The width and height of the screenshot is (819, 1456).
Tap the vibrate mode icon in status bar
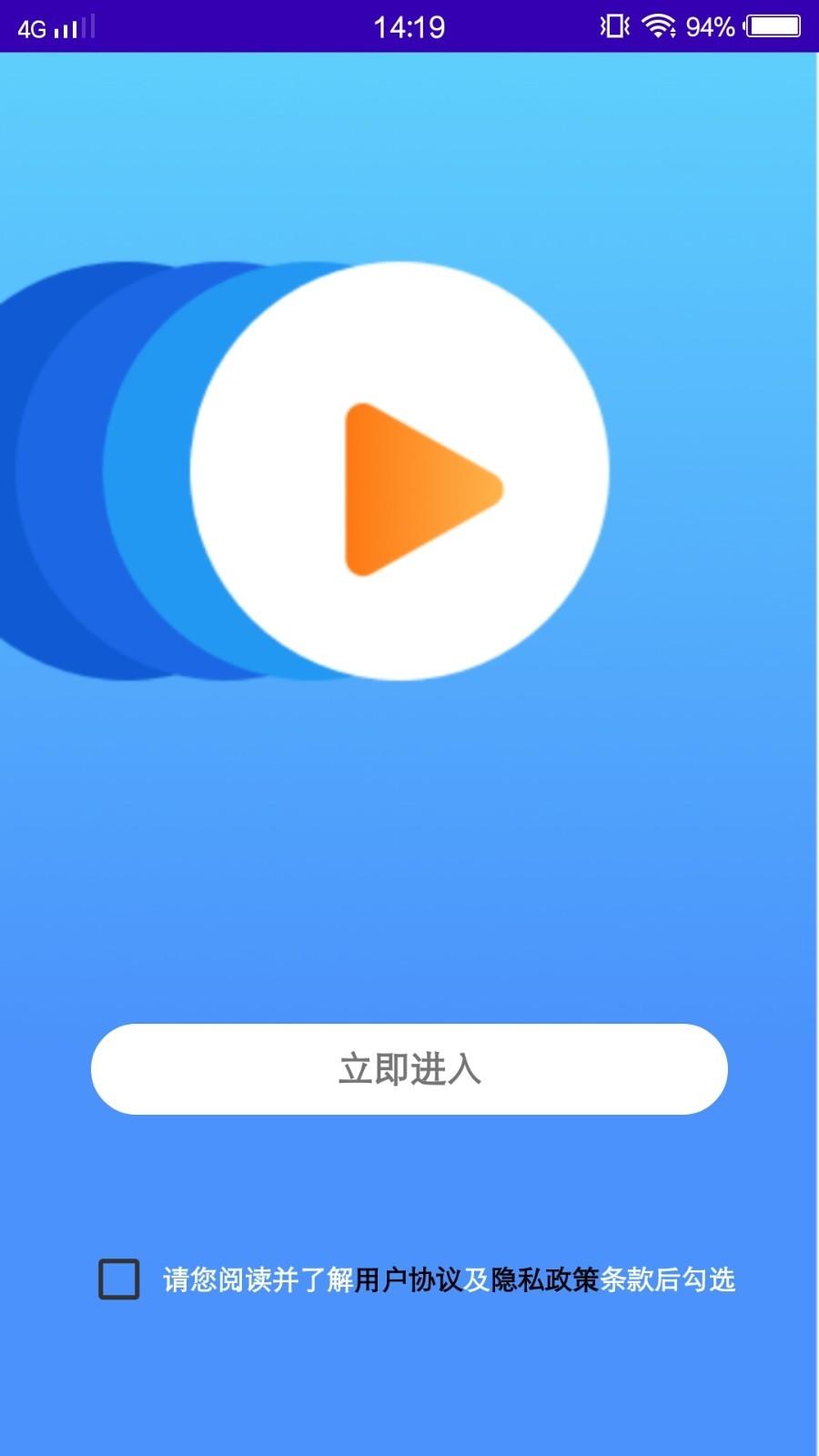click(x=614, y=27)
